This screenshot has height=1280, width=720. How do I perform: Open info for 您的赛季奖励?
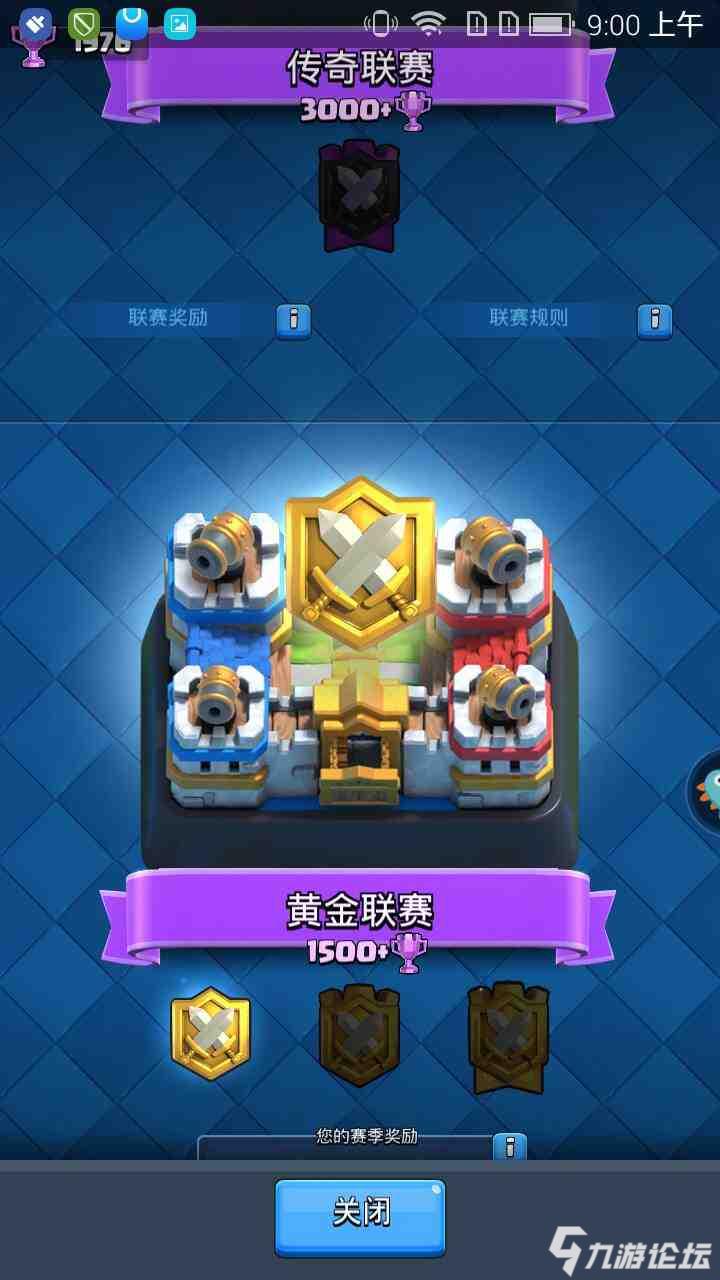point(510,1147)
